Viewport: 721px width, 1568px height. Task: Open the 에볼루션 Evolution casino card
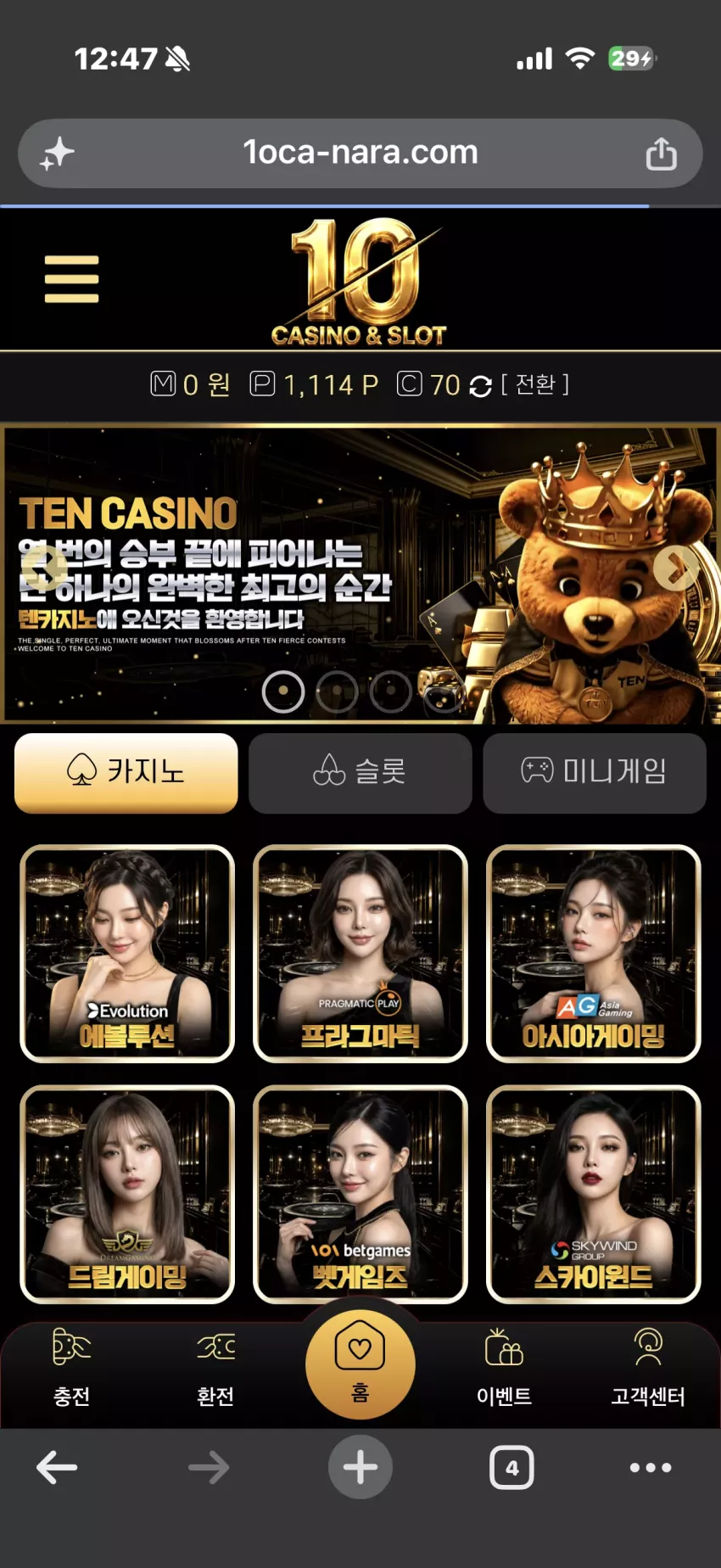click(127, 954)
